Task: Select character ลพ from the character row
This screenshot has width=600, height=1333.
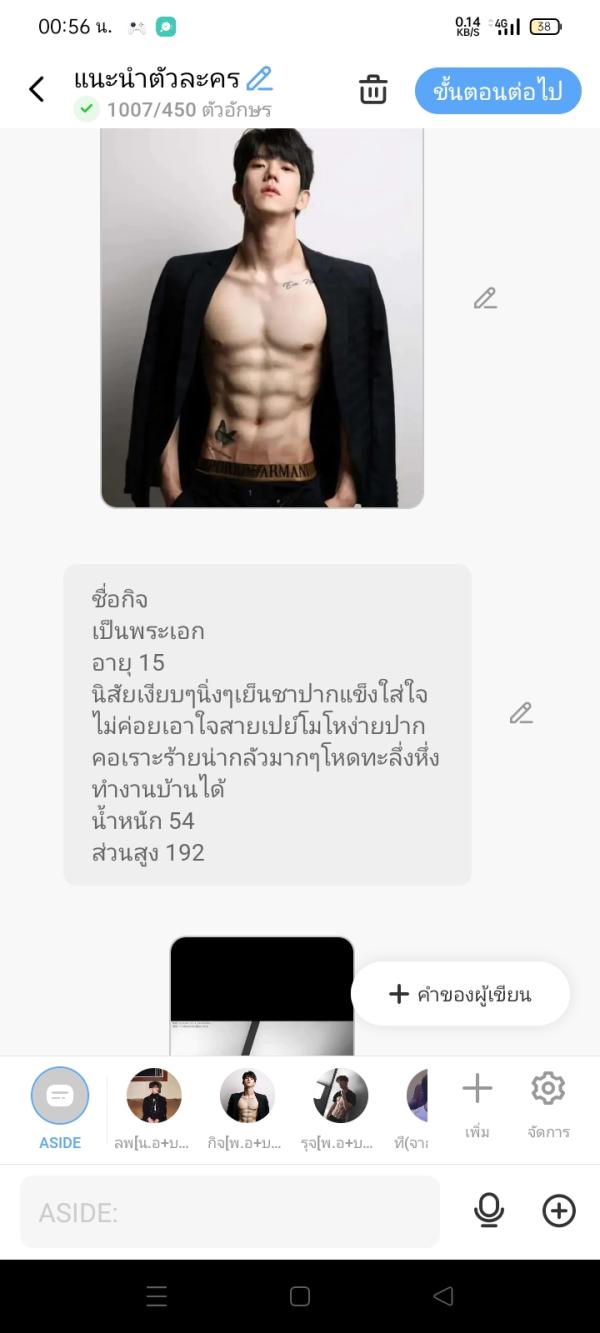Action: [x=154, y=1097]
